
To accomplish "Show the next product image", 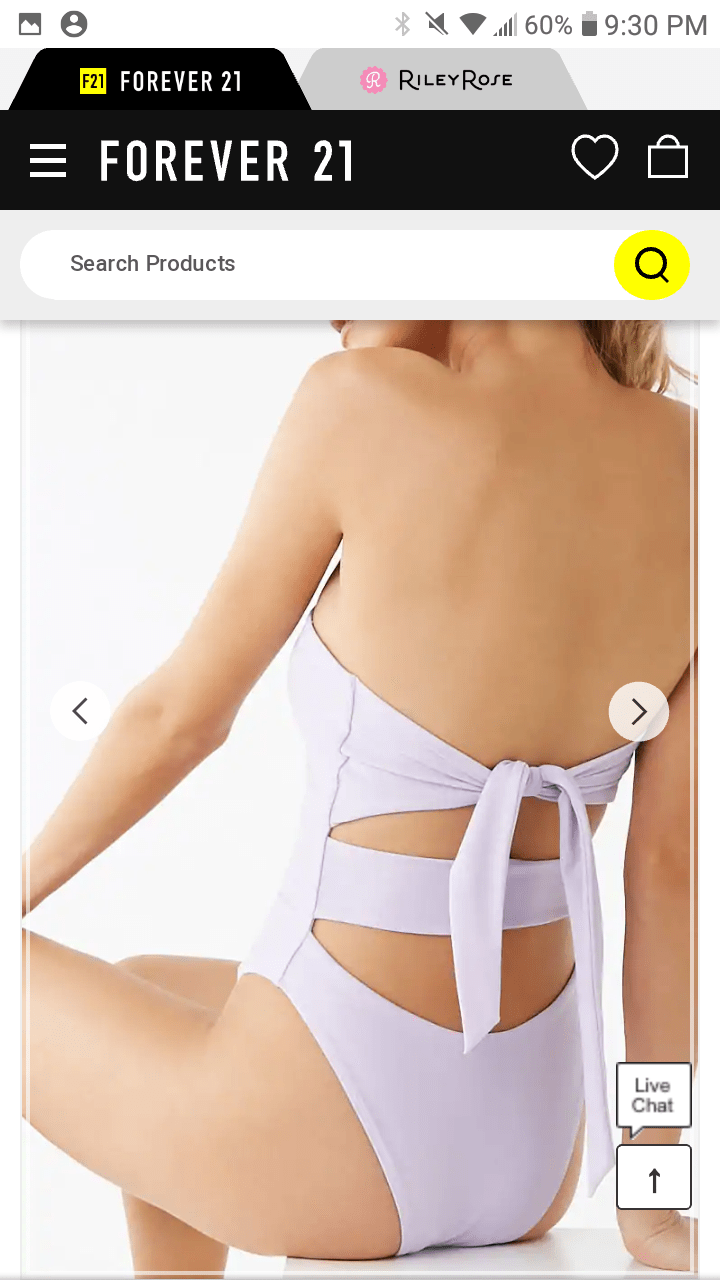I will [638, 711].
